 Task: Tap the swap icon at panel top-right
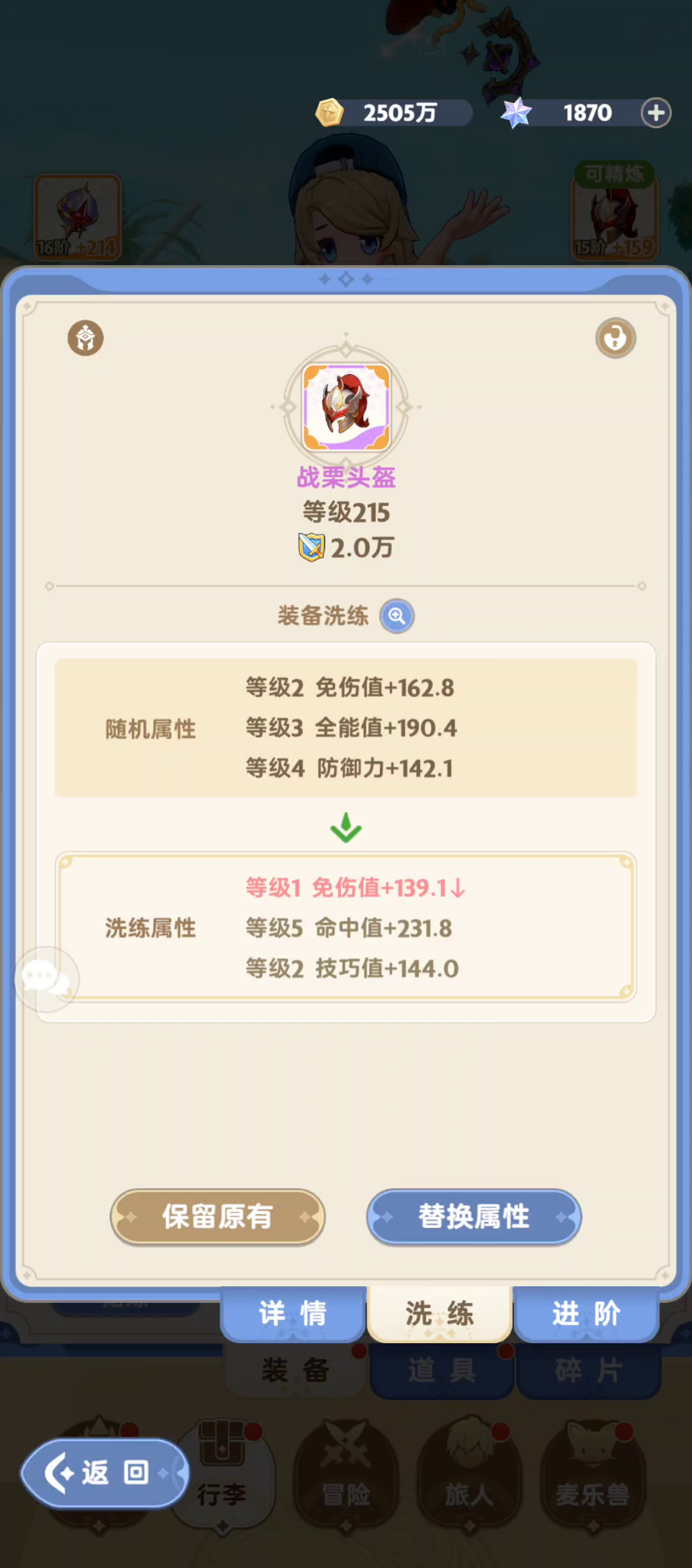point(615,338)
